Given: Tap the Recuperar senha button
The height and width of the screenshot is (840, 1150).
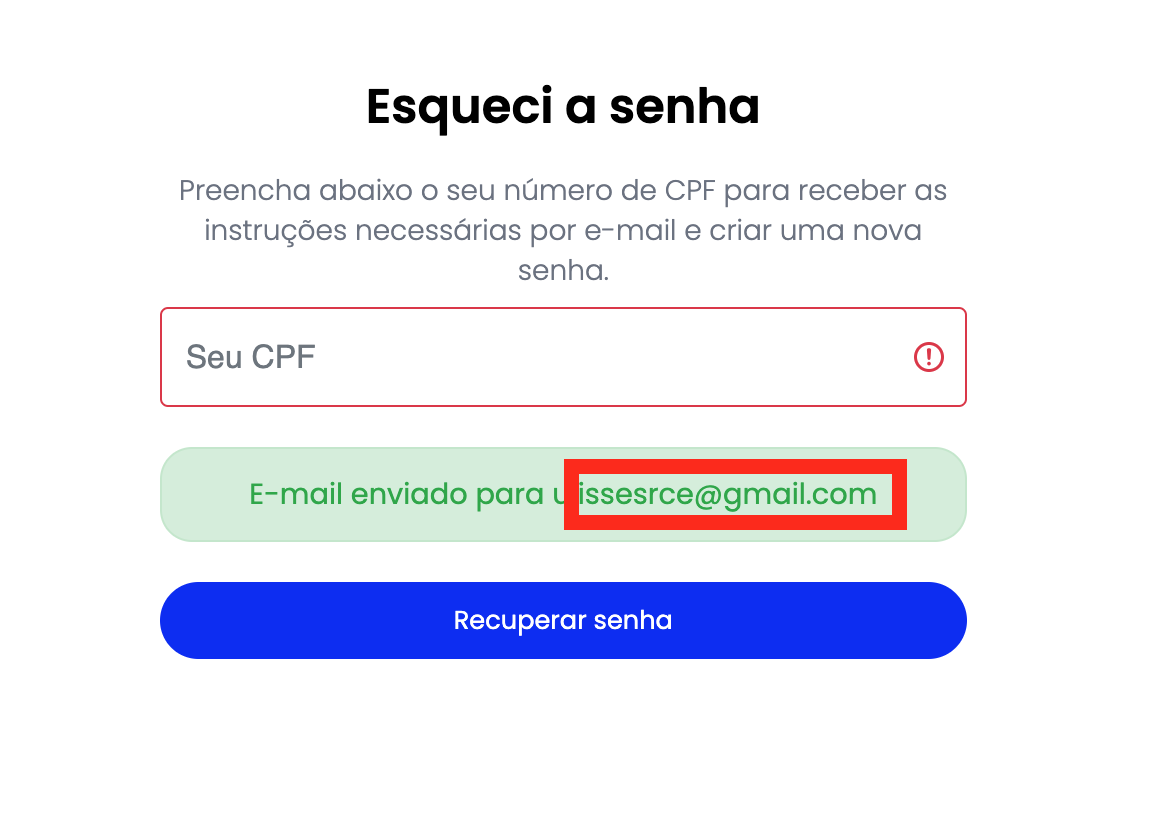Looking at the screenshot, I should [x=563, y=620].
